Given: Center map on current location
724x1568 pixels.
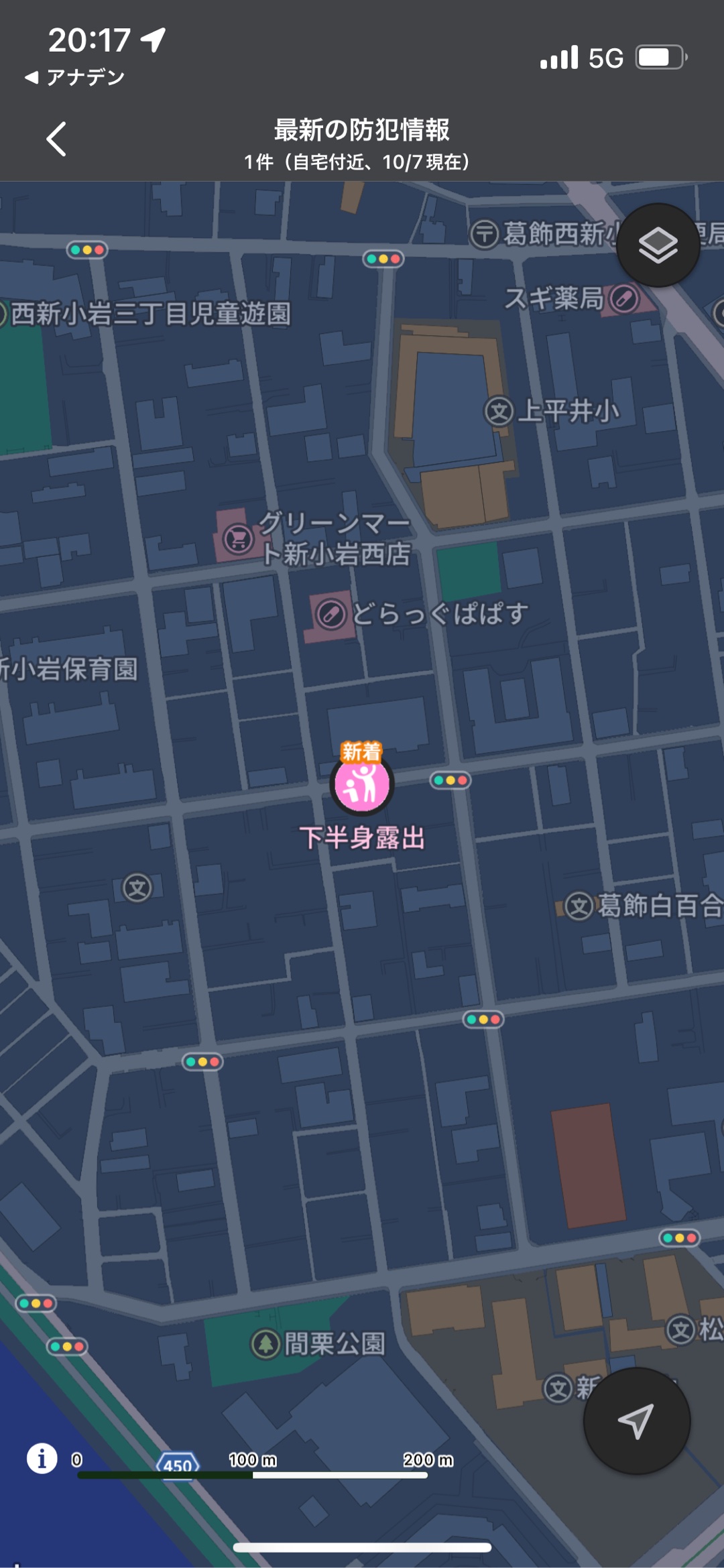Looking at the screenshot, I should point(636,1420).
